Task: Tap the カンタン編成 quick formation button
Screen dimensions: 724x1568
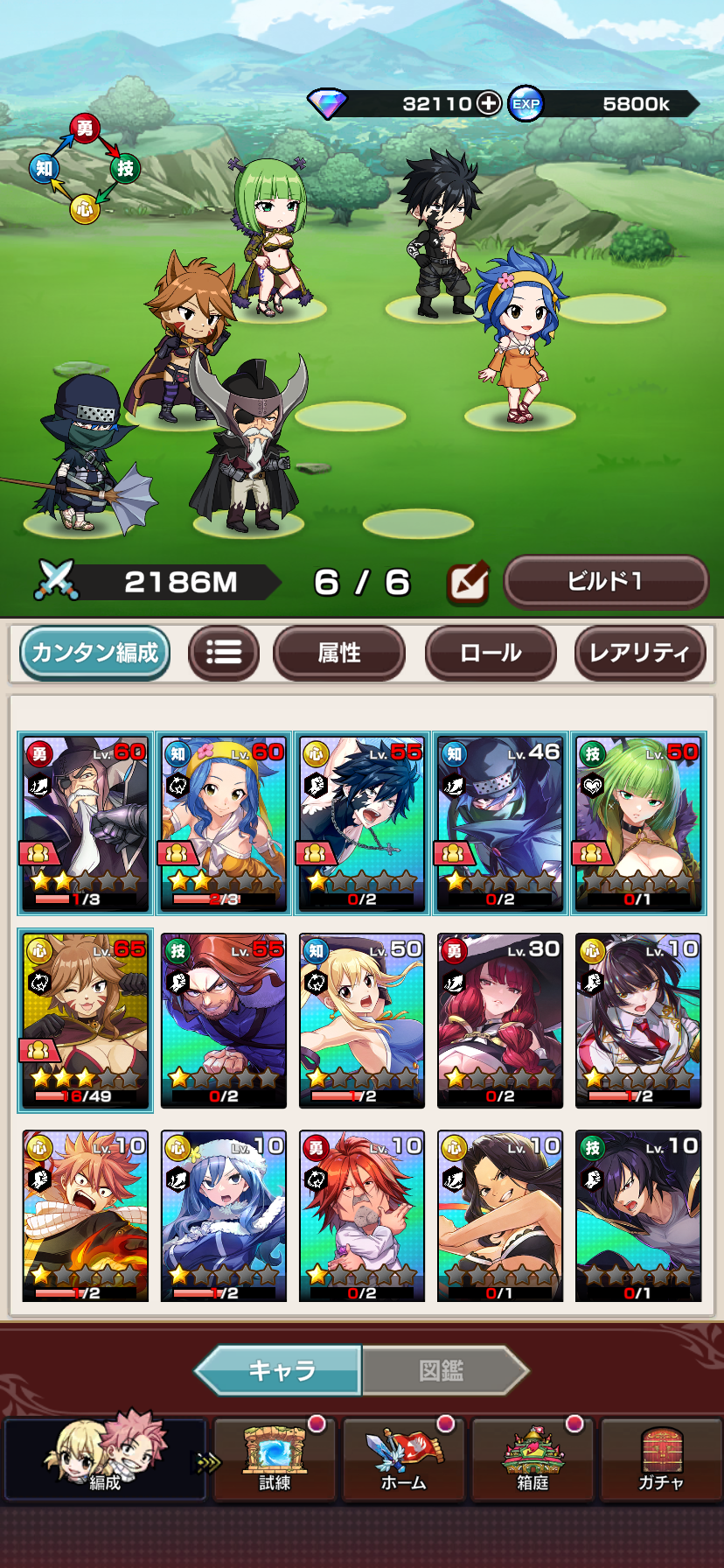Action: (x=94, y=653)
